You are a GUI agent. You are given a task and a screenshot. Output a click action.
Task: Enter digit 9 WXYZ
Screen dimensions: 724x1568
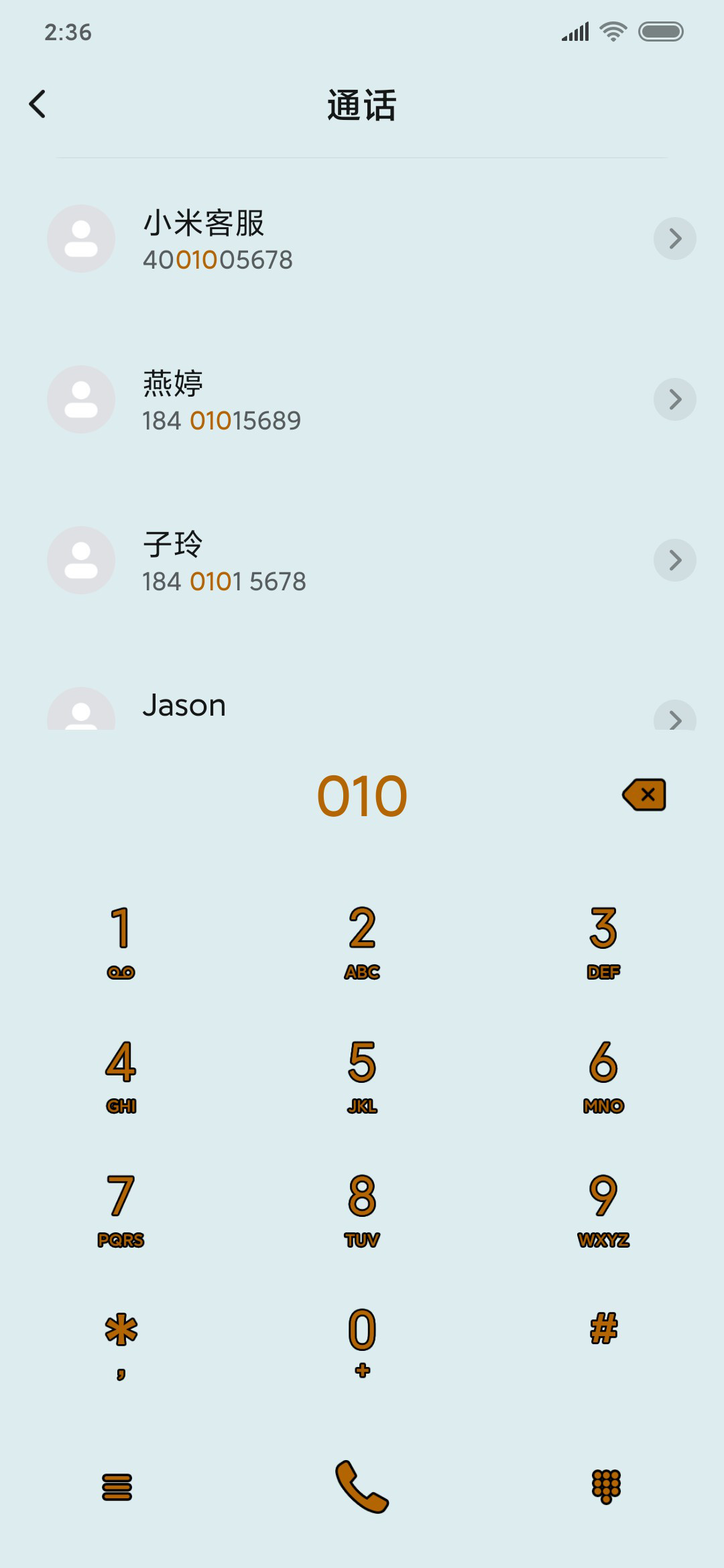coord(603,1210)
